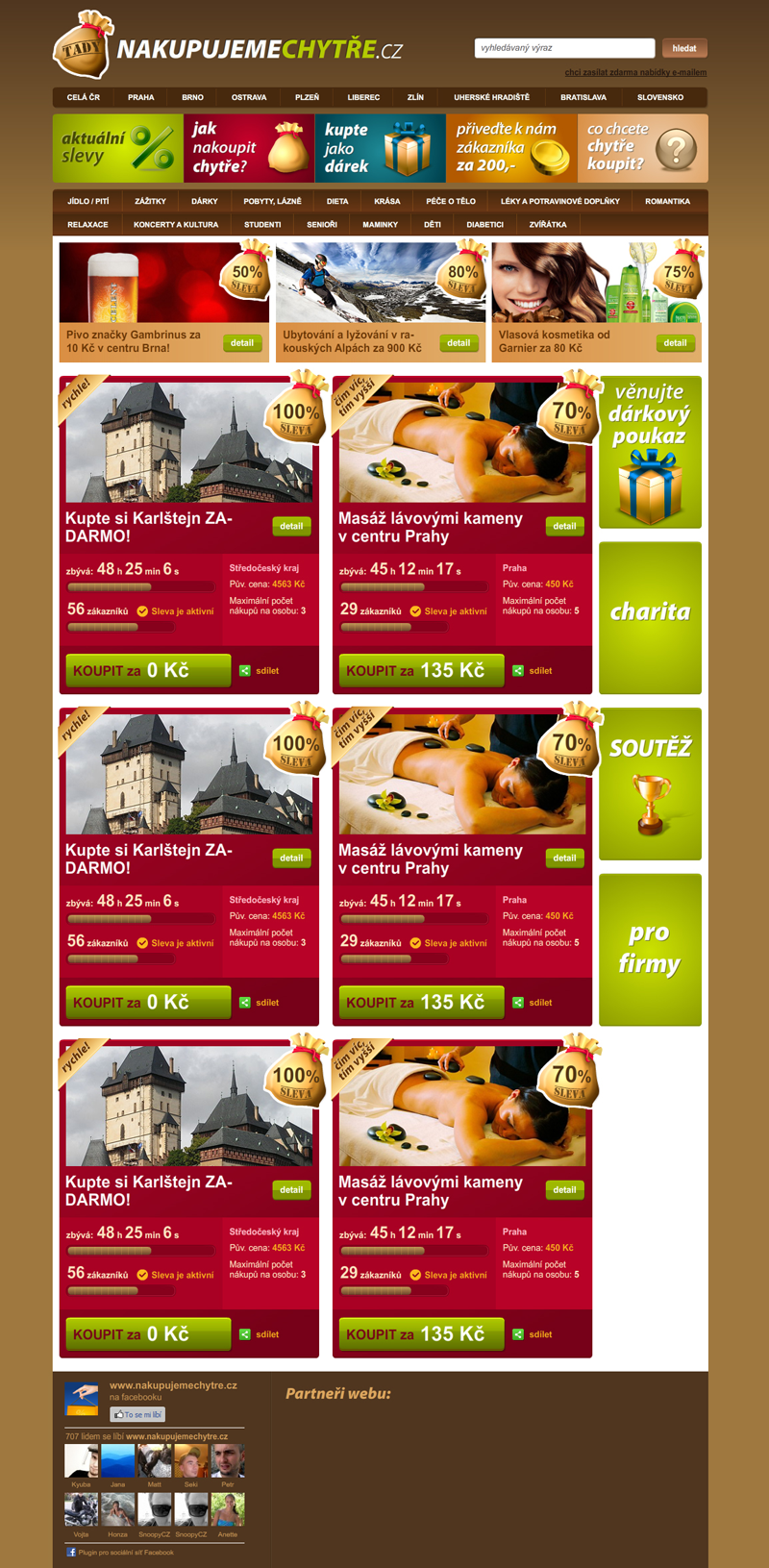Open the aktuální slevy banner

pos(117,148)
